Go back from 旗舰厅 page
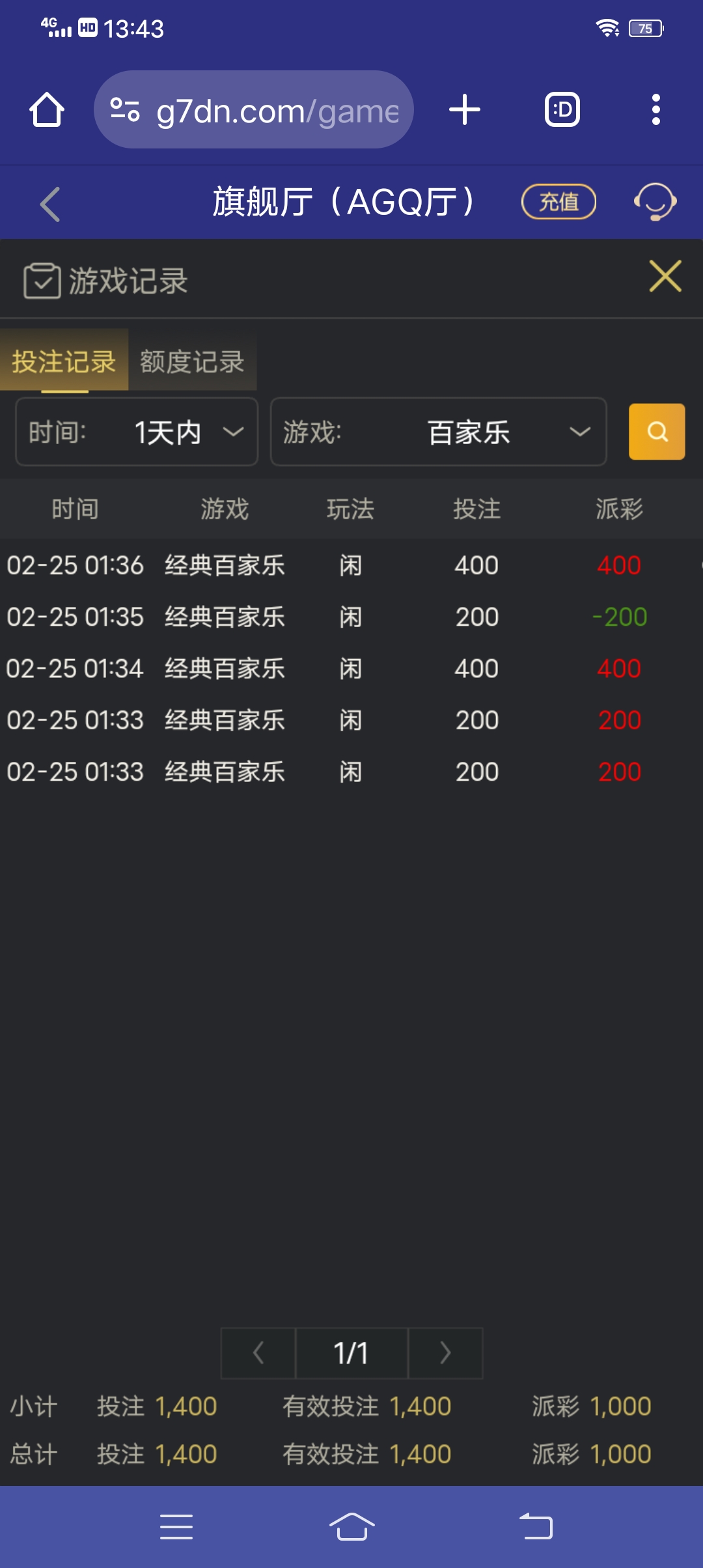Image resolution: width=703 pixels, height=1568 pixels. pos(50,204)
